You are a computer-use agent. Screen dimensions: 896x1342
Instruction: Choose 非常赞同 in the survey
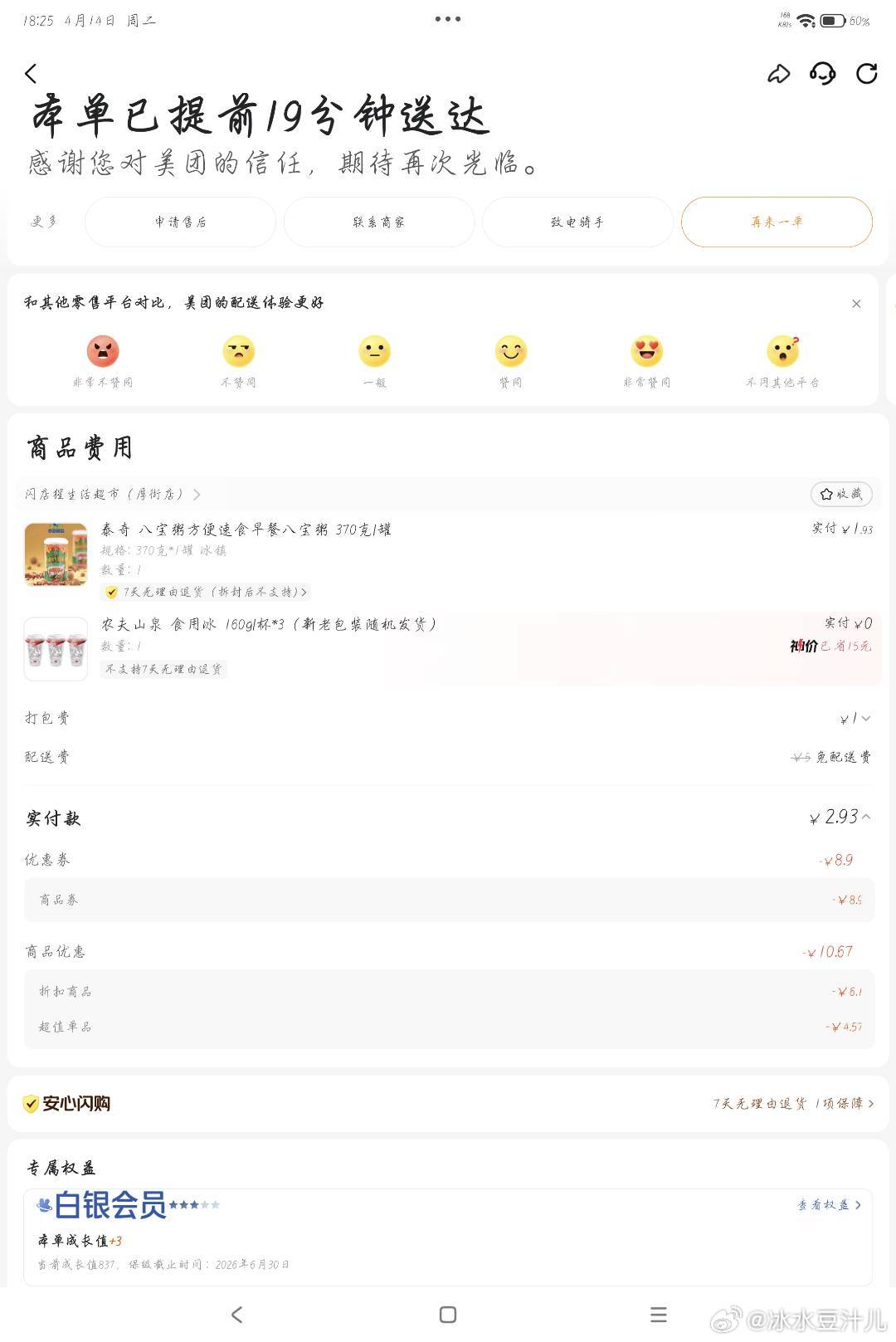tap(646, 352)
